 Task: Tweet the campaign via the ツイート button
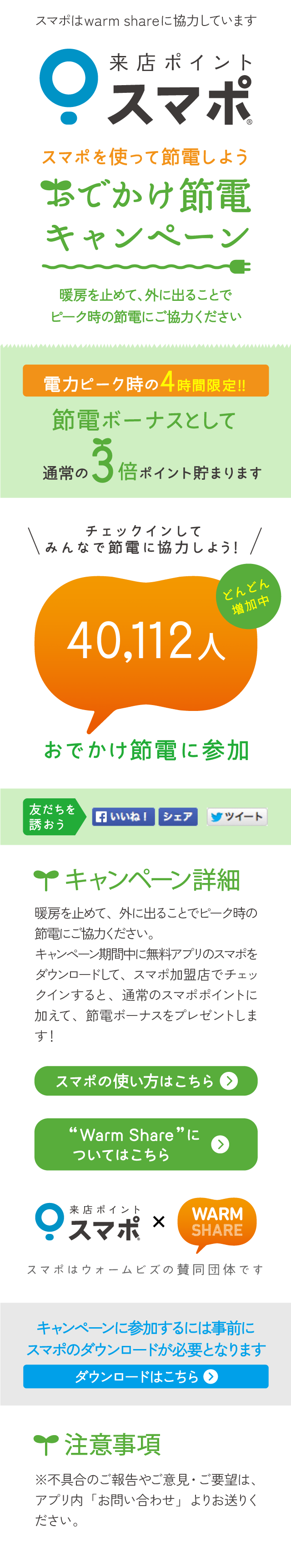[237, 816]
